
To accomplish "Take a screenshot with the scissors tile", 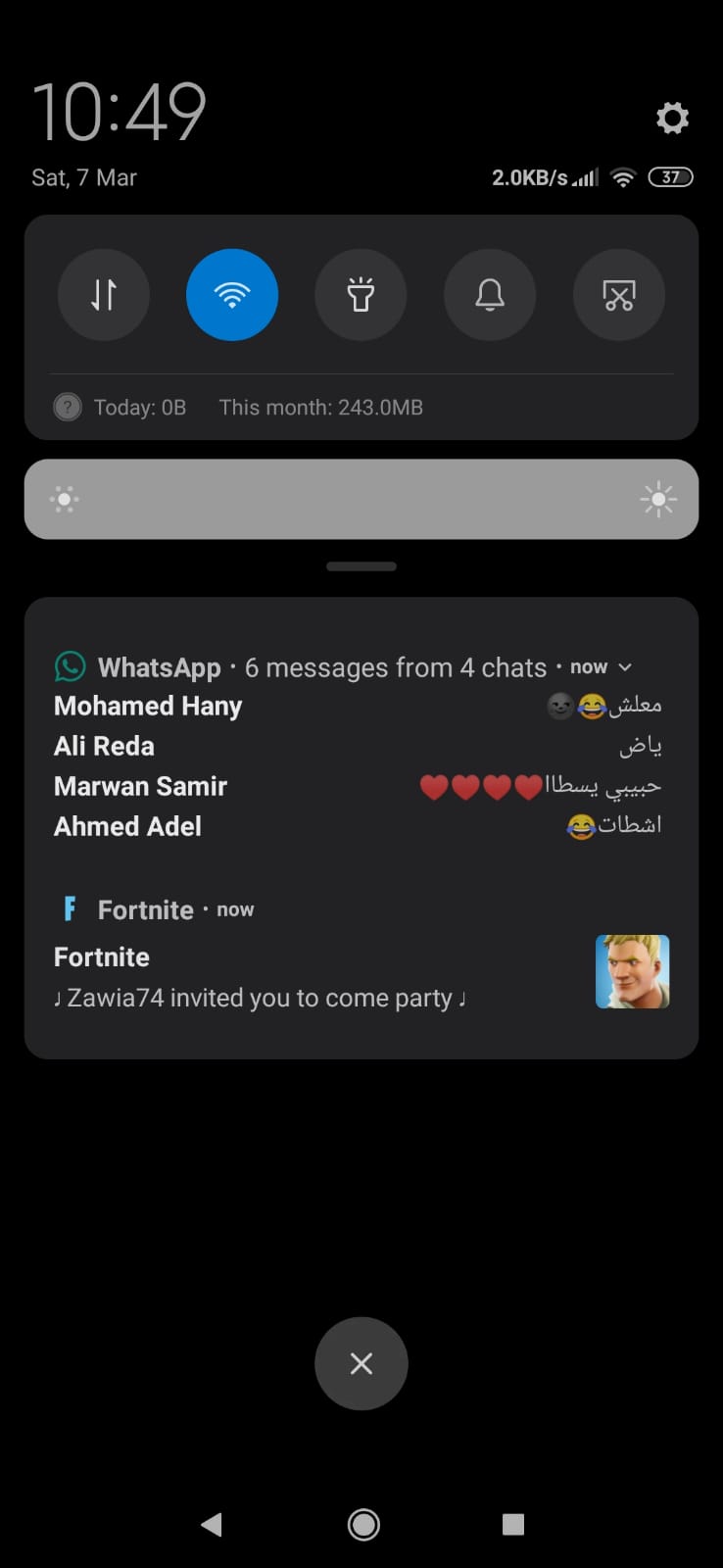I will coord(619,295).
